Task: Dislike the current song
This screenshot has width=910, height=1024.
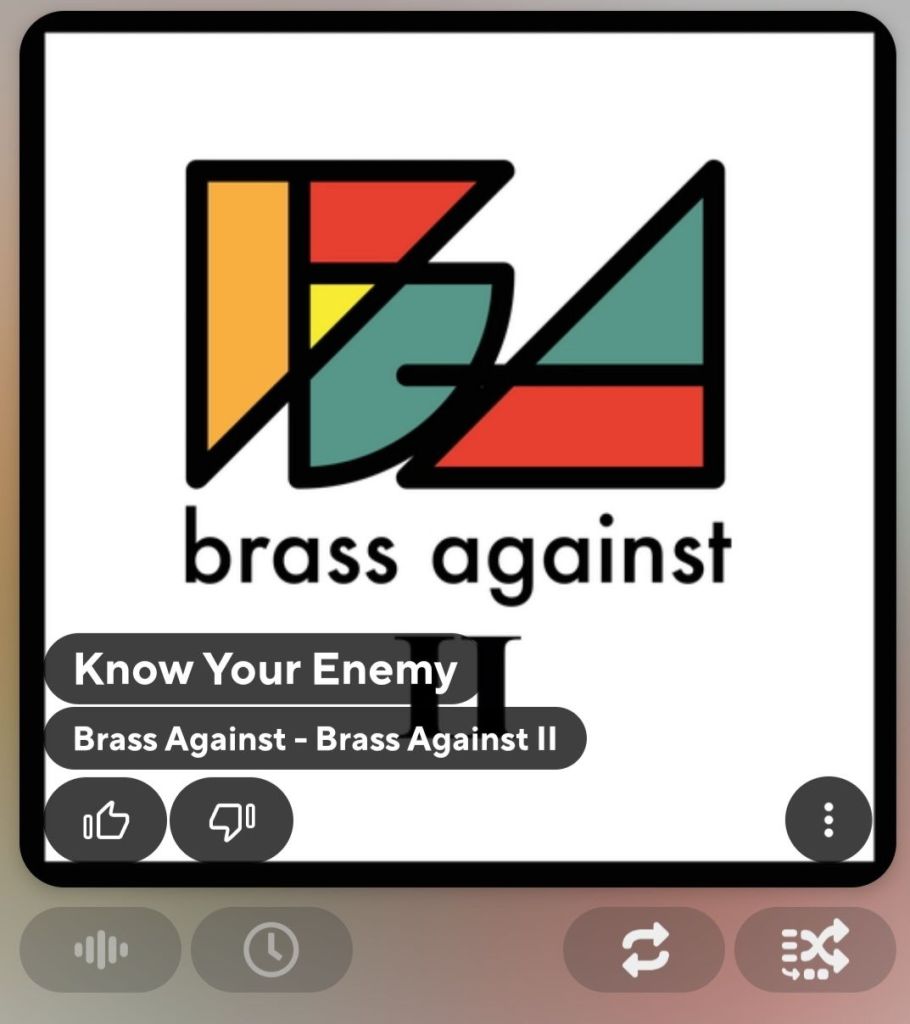Action: tap(231, 821)
